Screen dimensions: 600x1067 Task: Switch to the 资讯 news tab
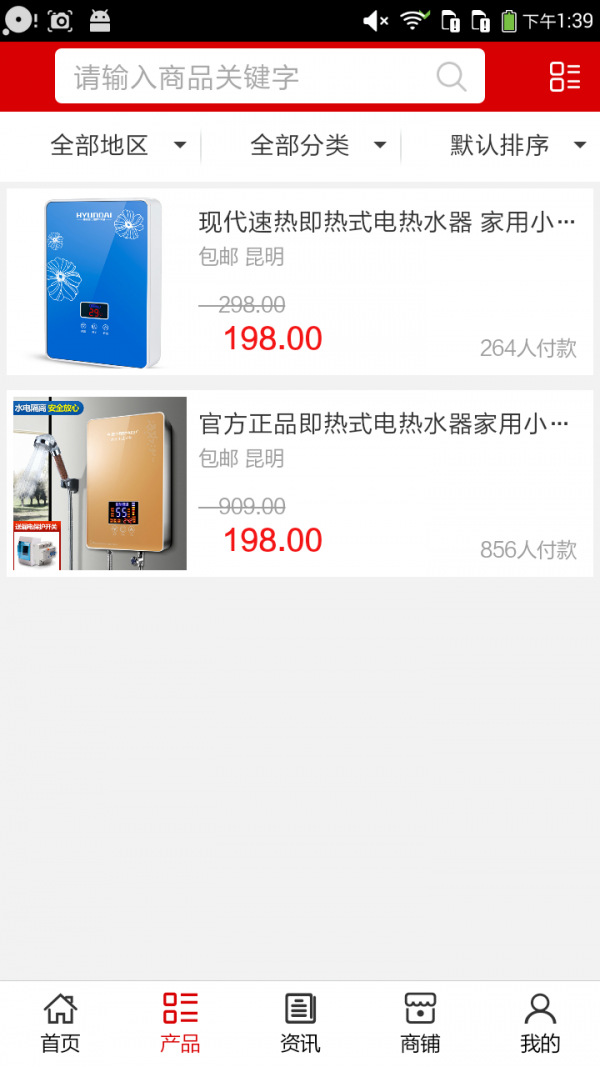pyautogui.click(x=300, y=1023)
